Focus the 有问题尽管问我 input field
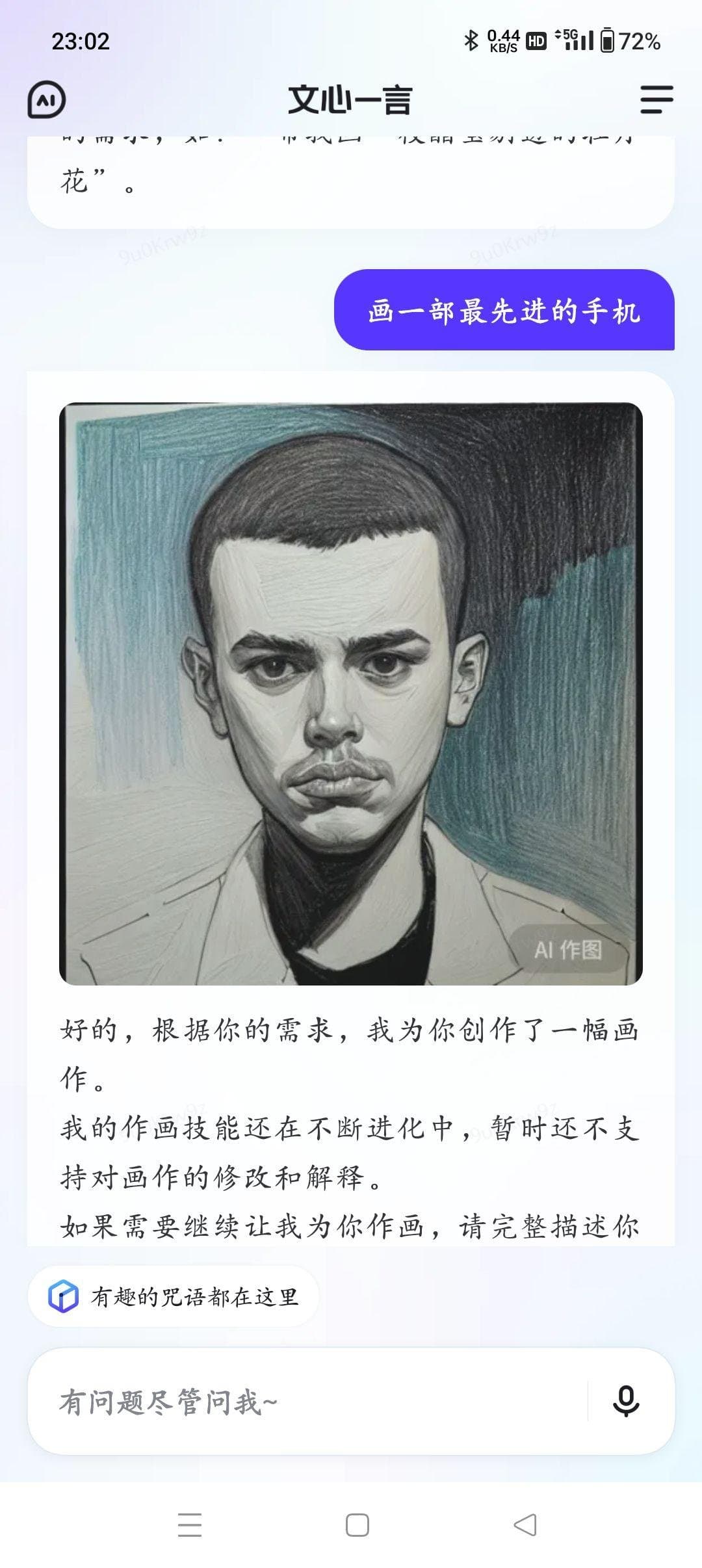Viewport: 702px width, 1568px height. [x=305, y=1402]
